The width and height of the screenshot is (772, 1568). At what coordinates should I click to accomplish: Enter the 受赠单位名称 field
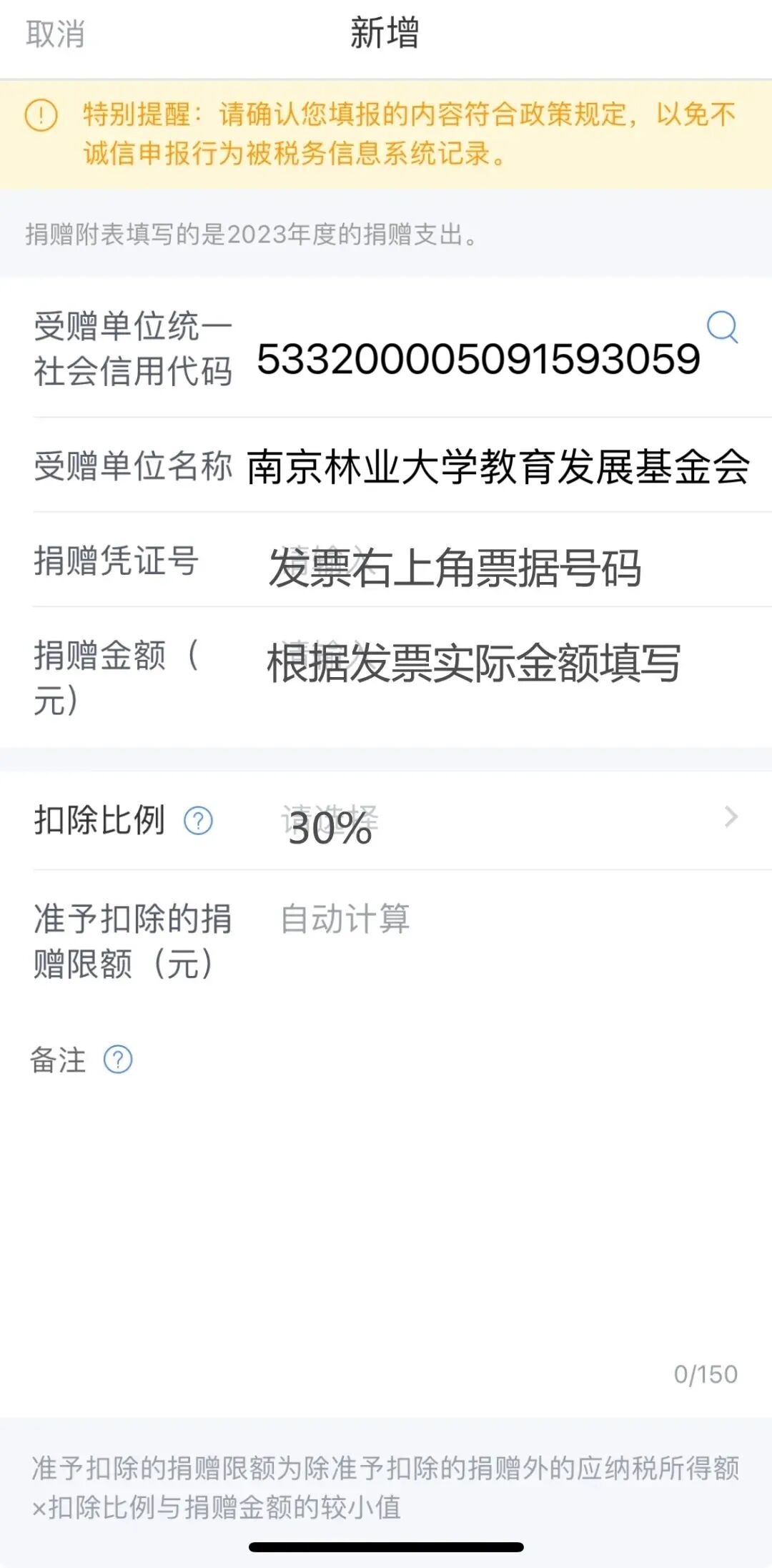(x=498, y=466)
